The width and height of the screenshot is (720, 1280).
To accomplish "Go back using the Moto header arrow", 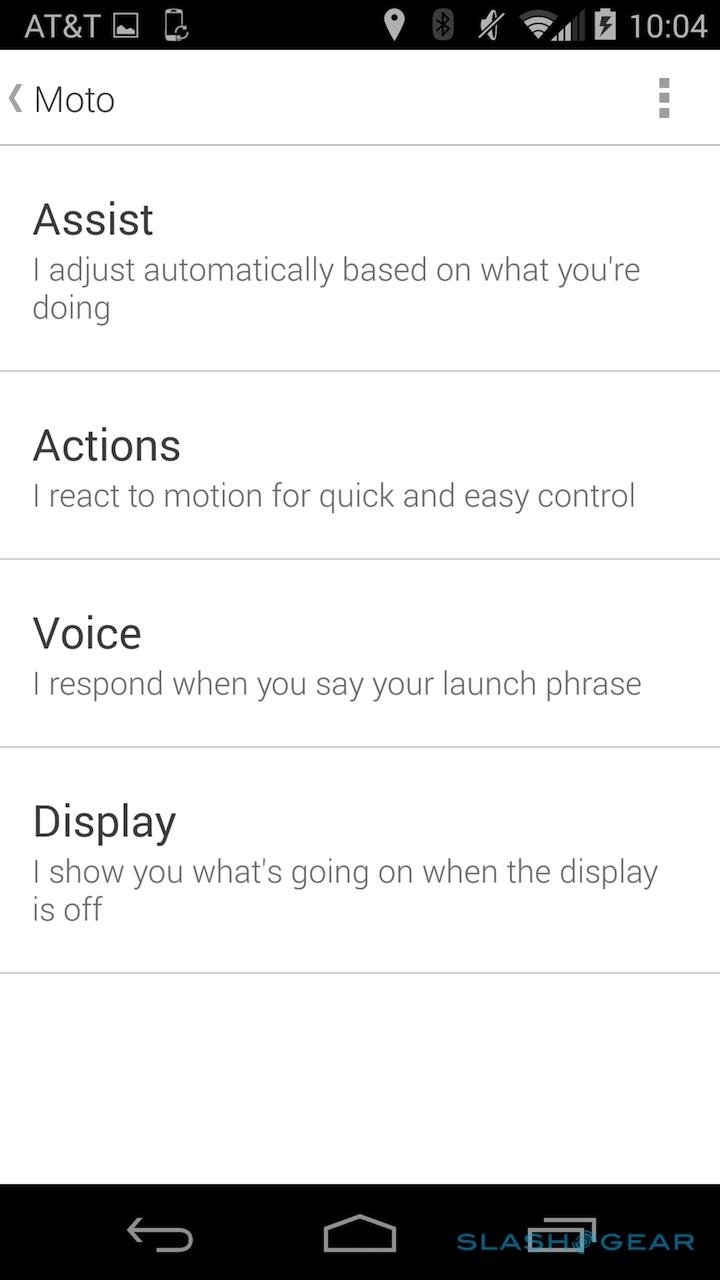I will click(18, 98).
